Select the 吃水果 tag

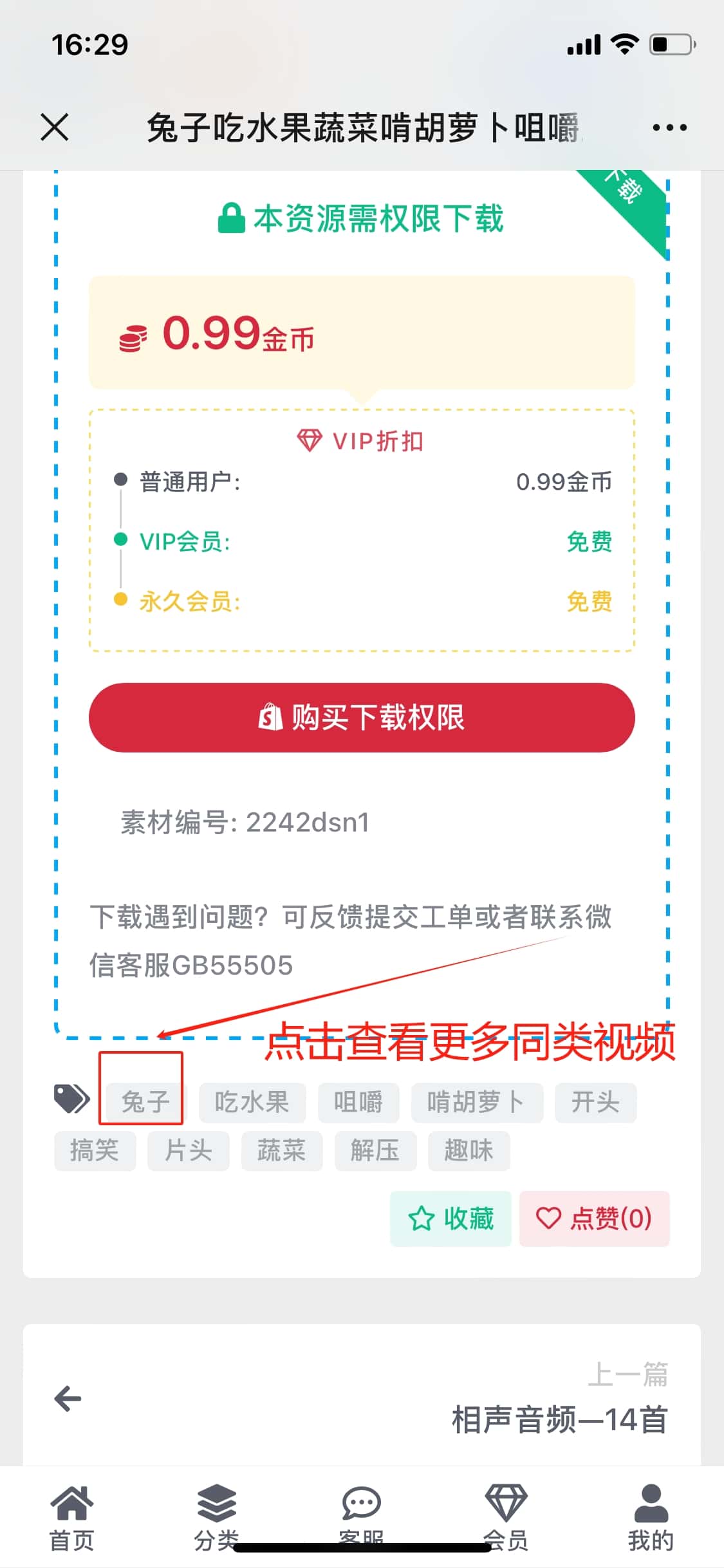coord(252,1103)
